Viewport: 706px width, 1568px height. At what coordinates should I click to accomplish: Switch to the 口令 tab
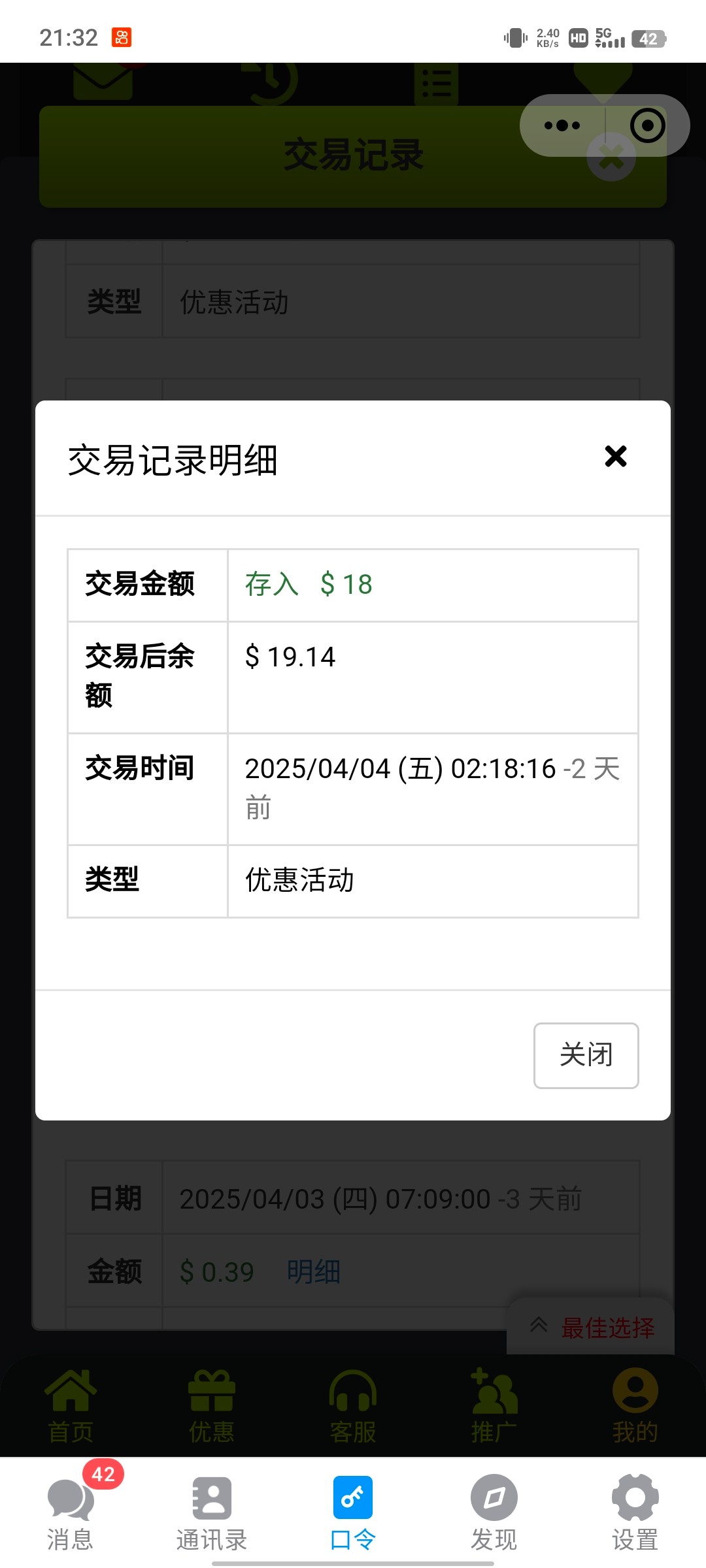pos(352,1509)
